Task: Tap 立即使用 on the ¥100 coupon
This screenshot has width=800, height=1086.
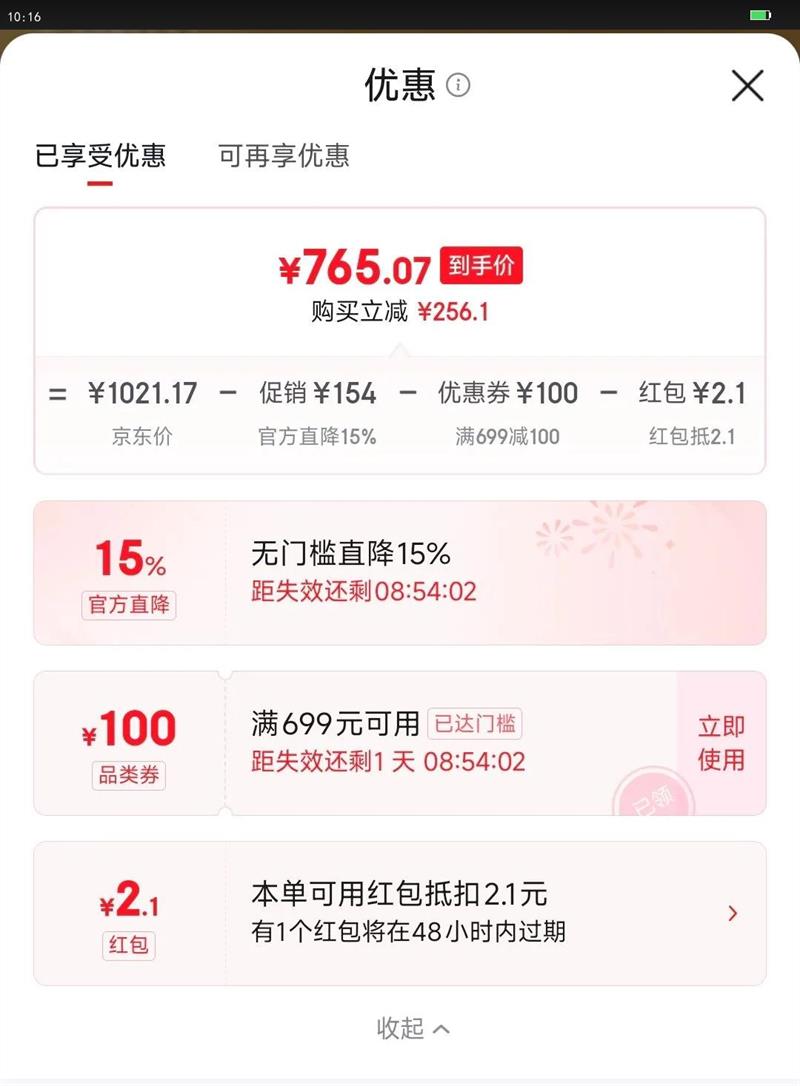Action: click(x=721, y=743)
